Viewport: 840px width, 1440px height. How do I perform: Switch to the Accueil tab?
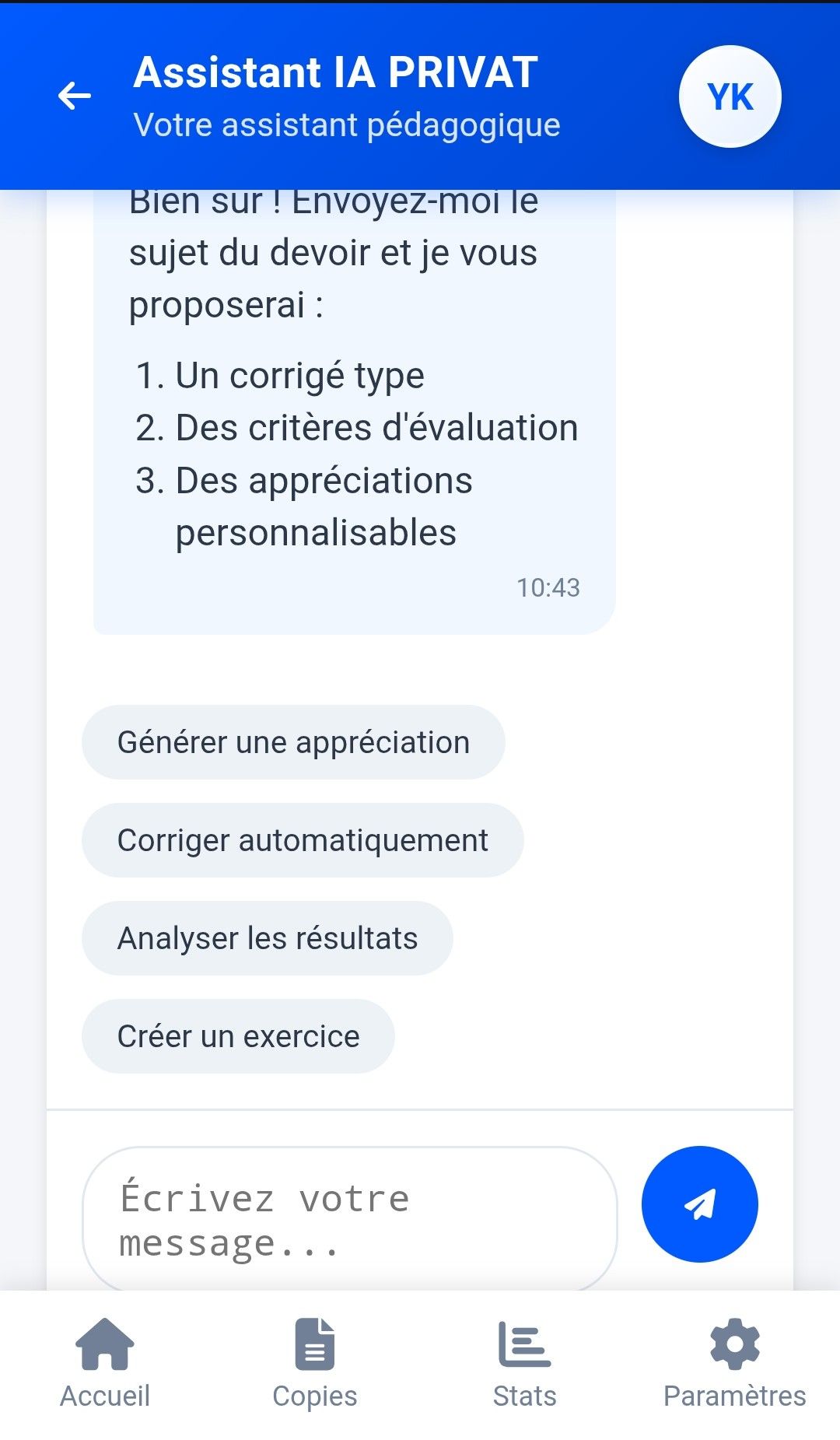click(x=105, y=1363)
